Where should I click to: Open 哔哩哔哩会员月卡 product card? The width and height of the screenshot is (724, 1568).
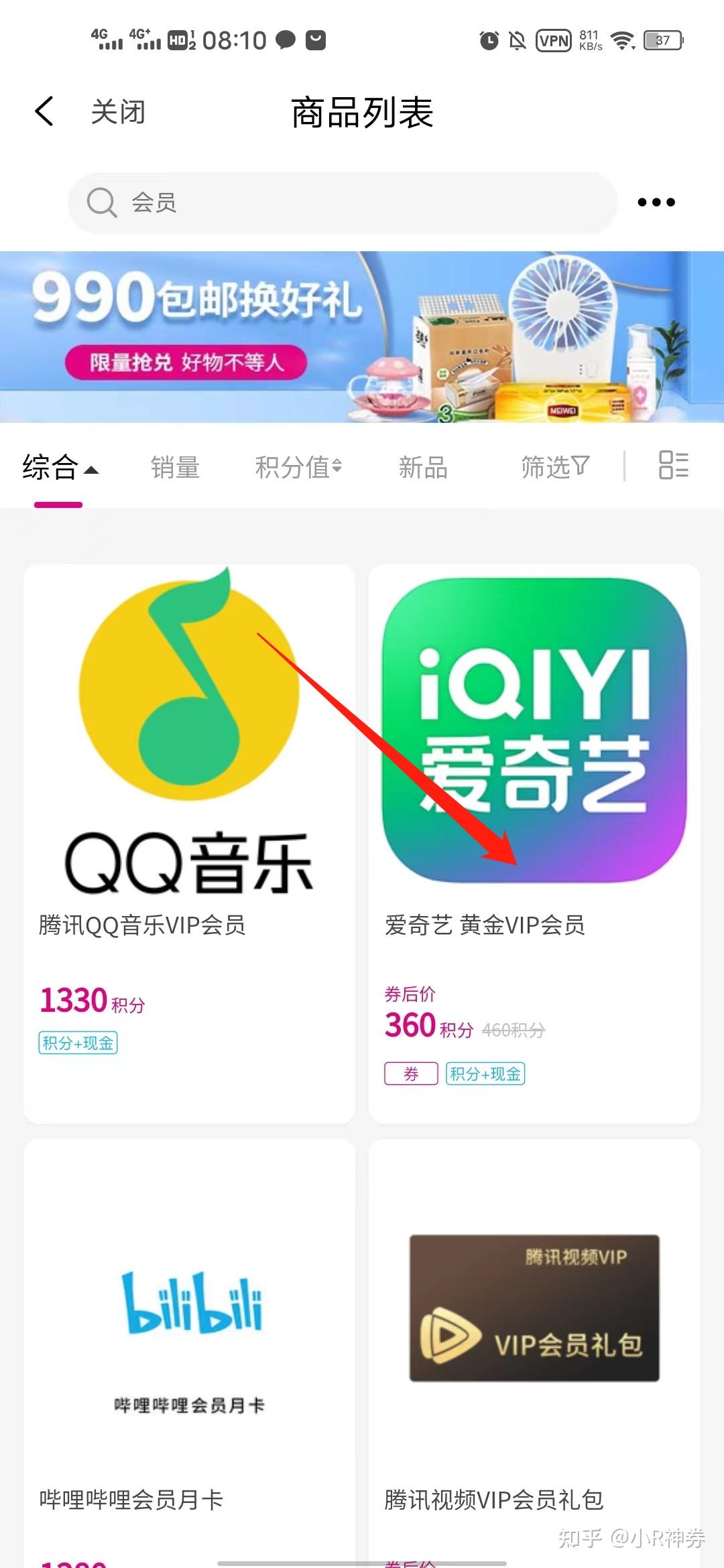point(189,1354)
